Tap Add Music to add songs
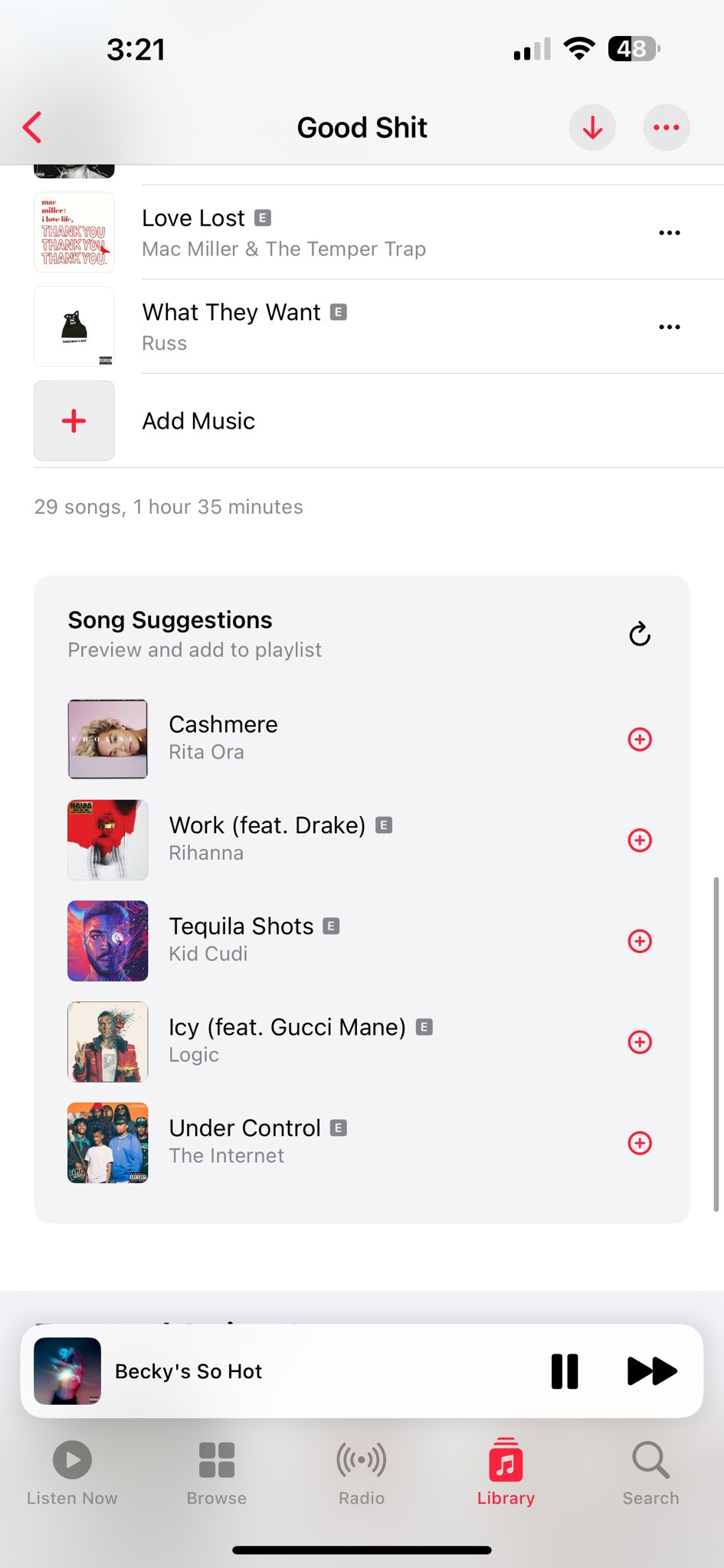Viewport: 724px width, 1568px height. 198,420
